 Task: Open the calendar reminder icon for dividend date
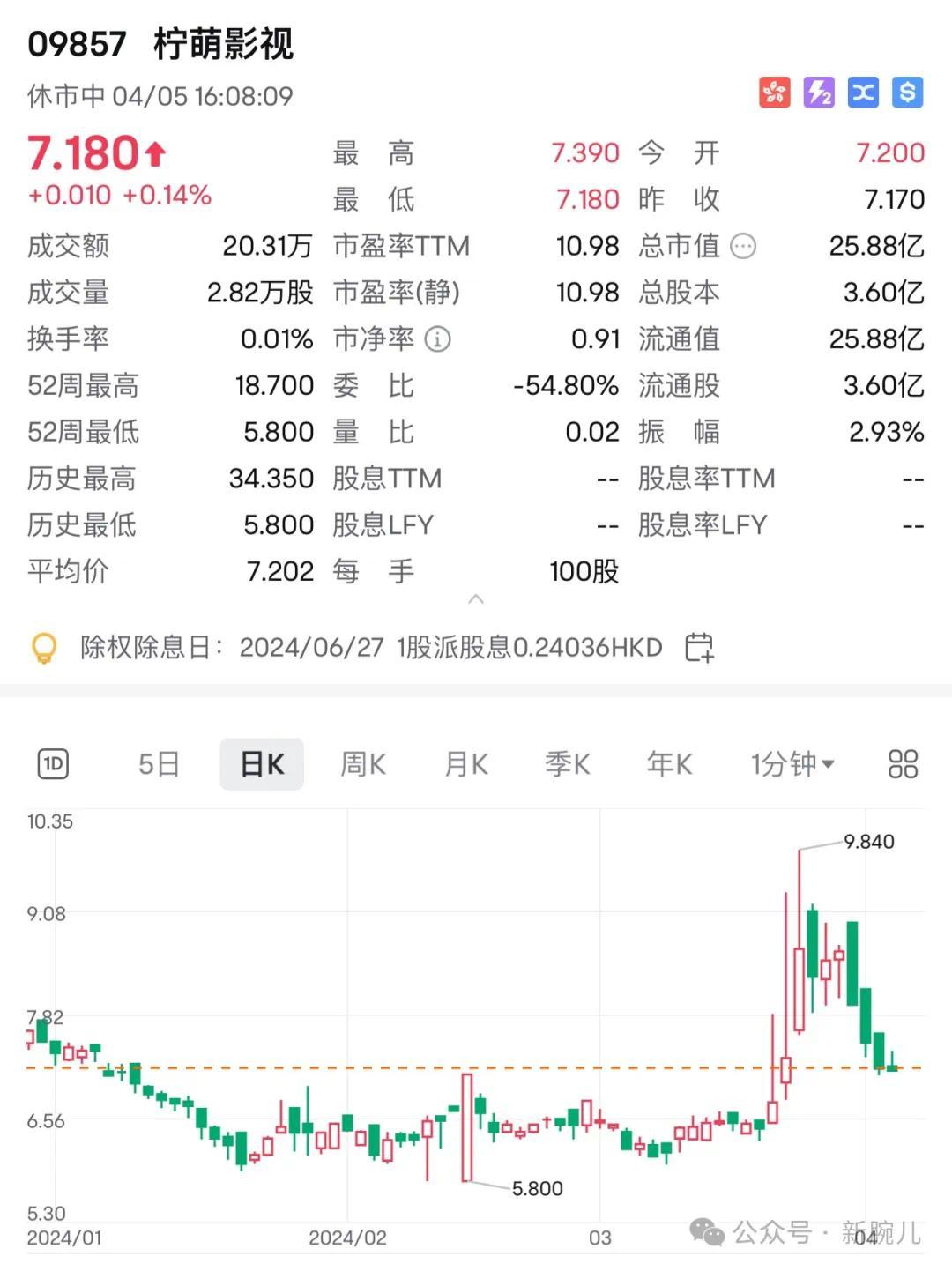coord(697,648)
